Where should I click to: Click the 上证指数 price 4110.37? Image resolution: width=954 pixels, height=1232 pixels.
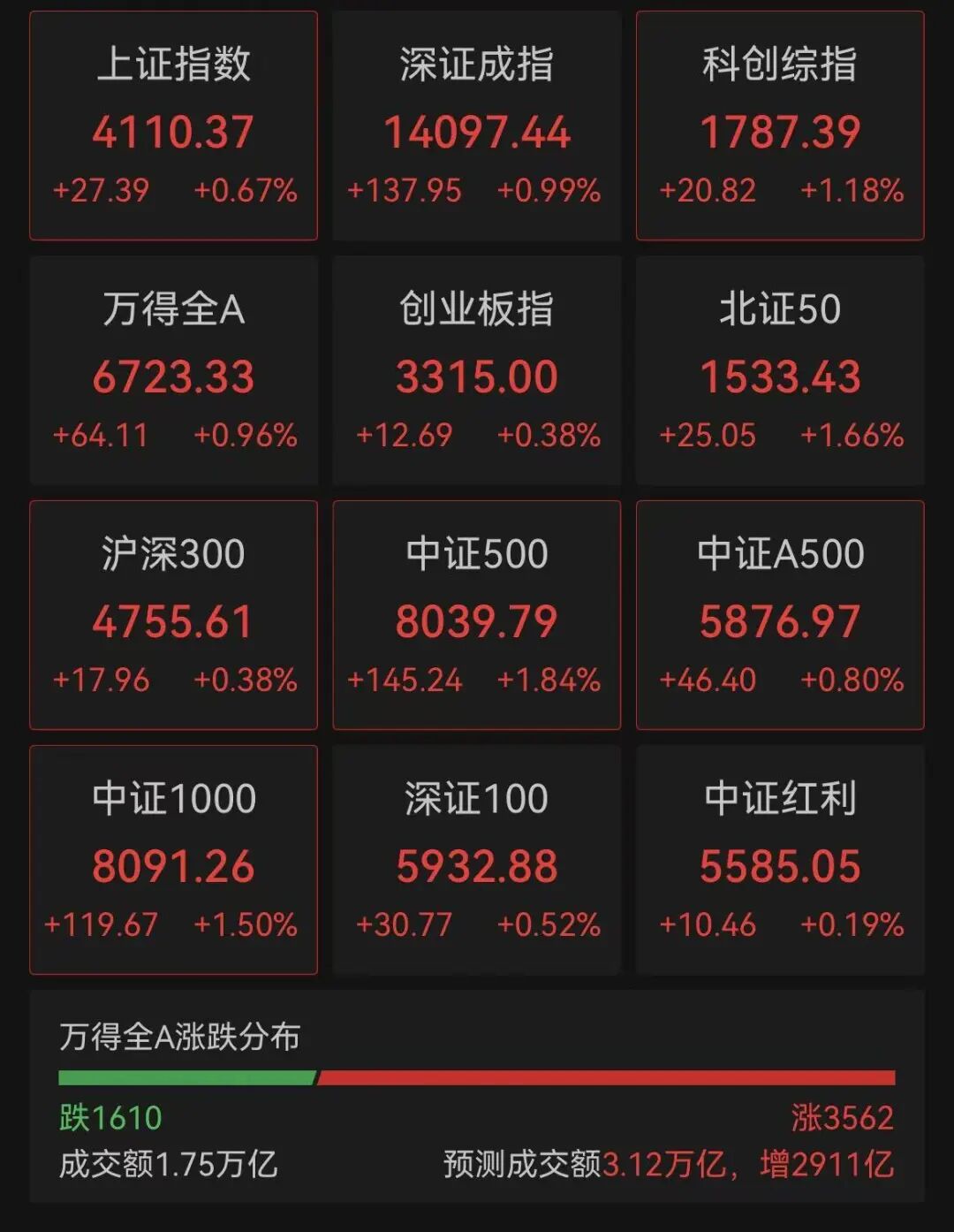tap(173, 133)
